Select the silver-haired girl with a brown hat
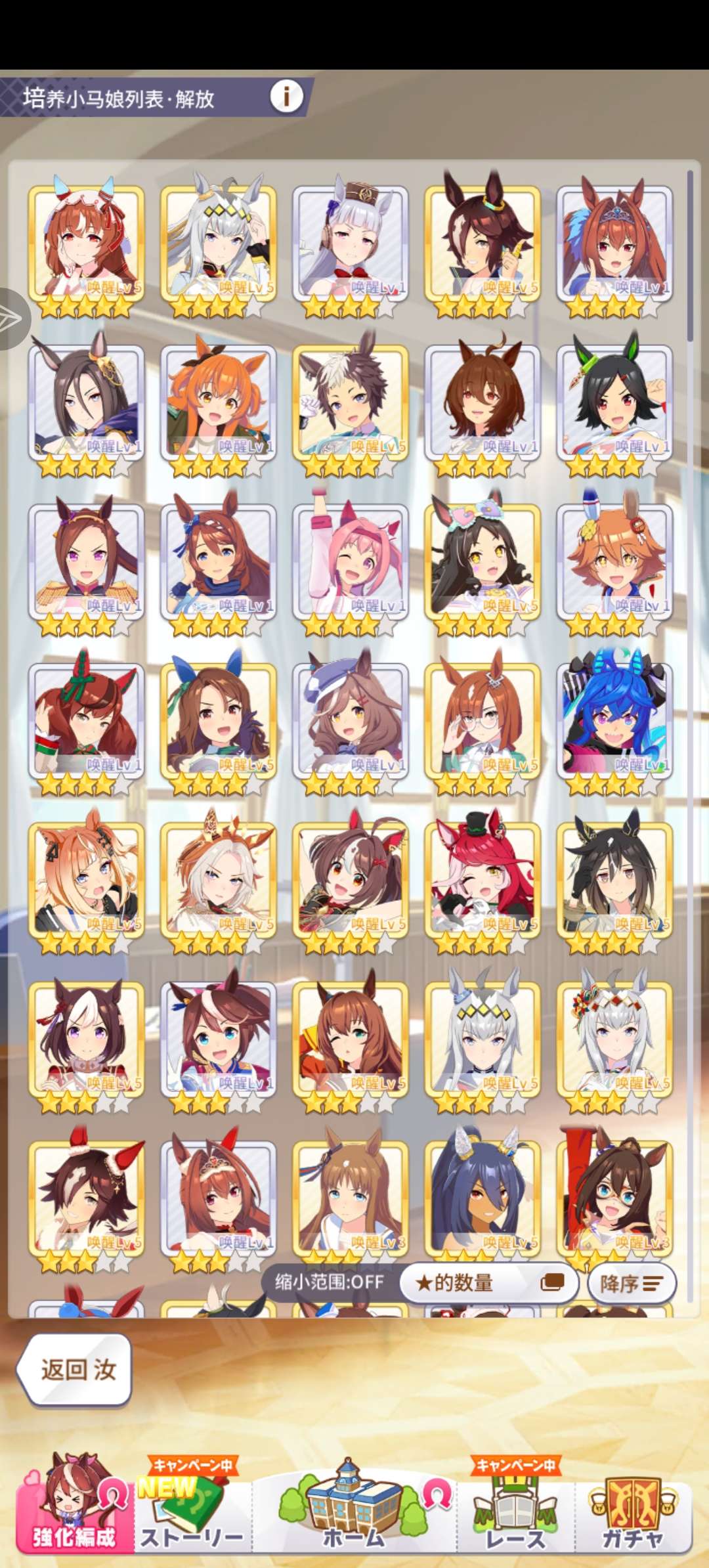The image size is (709, 1568). click(x=350, y=244)
